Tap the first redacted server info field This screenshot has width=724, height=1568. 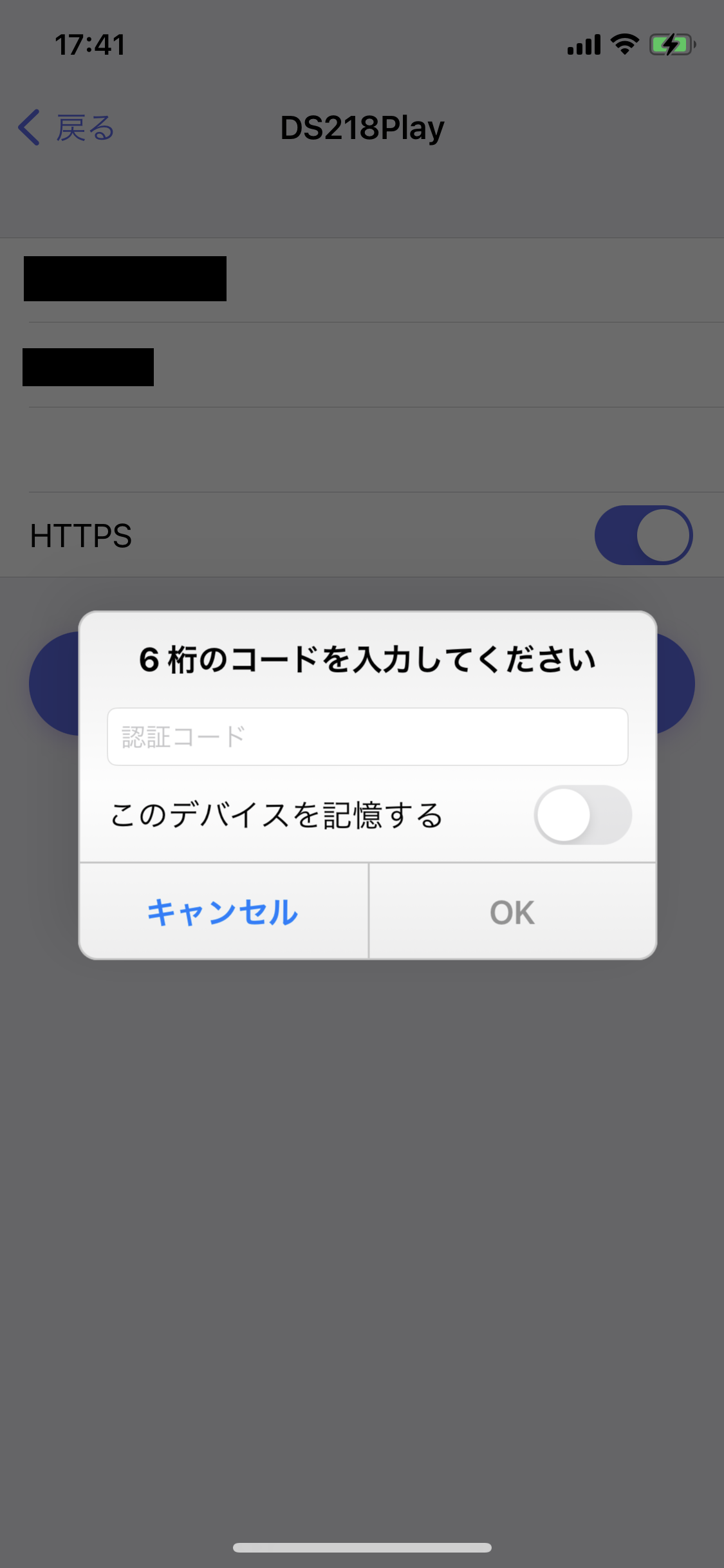pyautogui.click(x=125, y=278)
